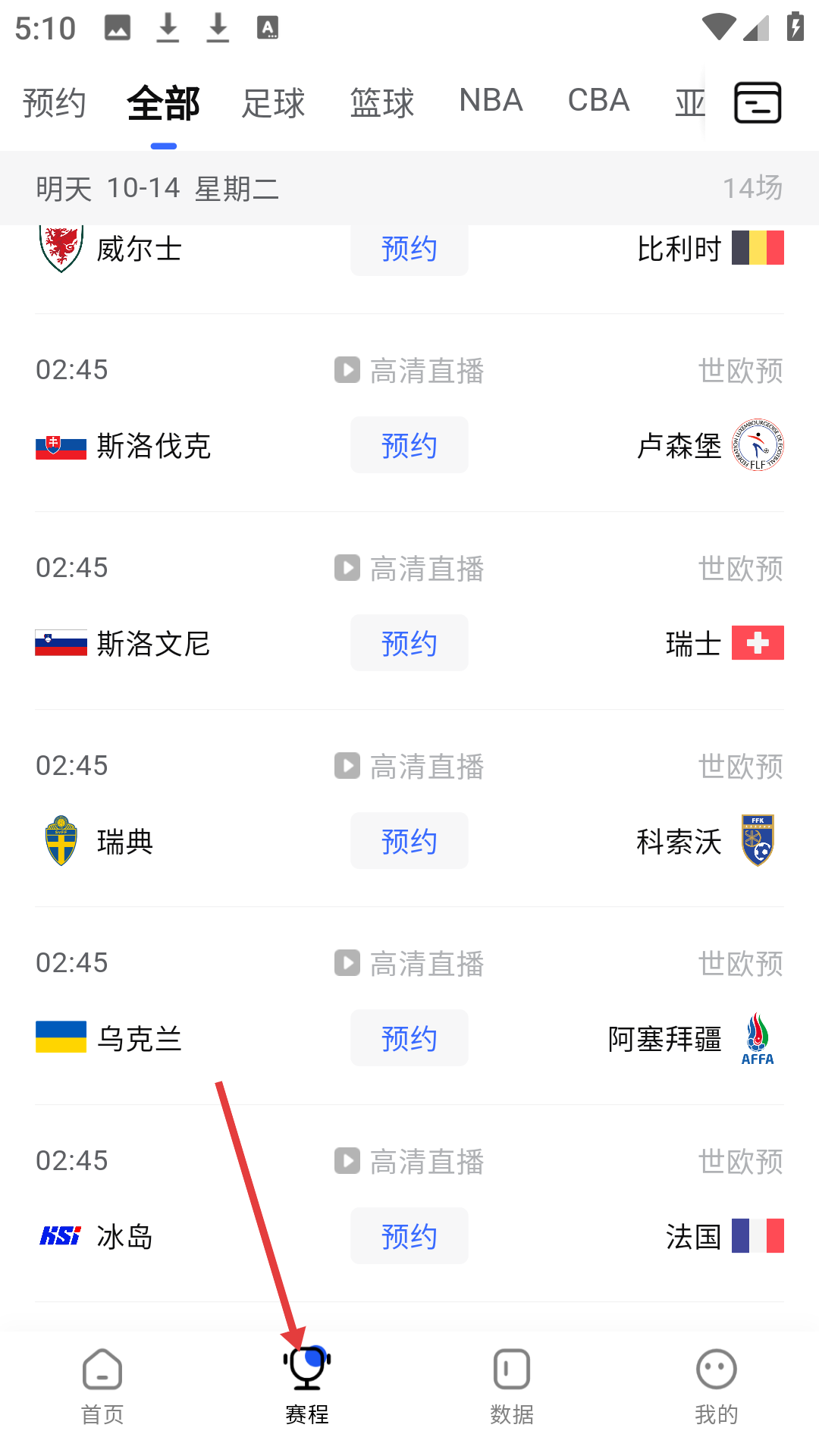Switch to the 预约 tab
The width and height of the screenshot is (819, 1456).
pos(54,102)
